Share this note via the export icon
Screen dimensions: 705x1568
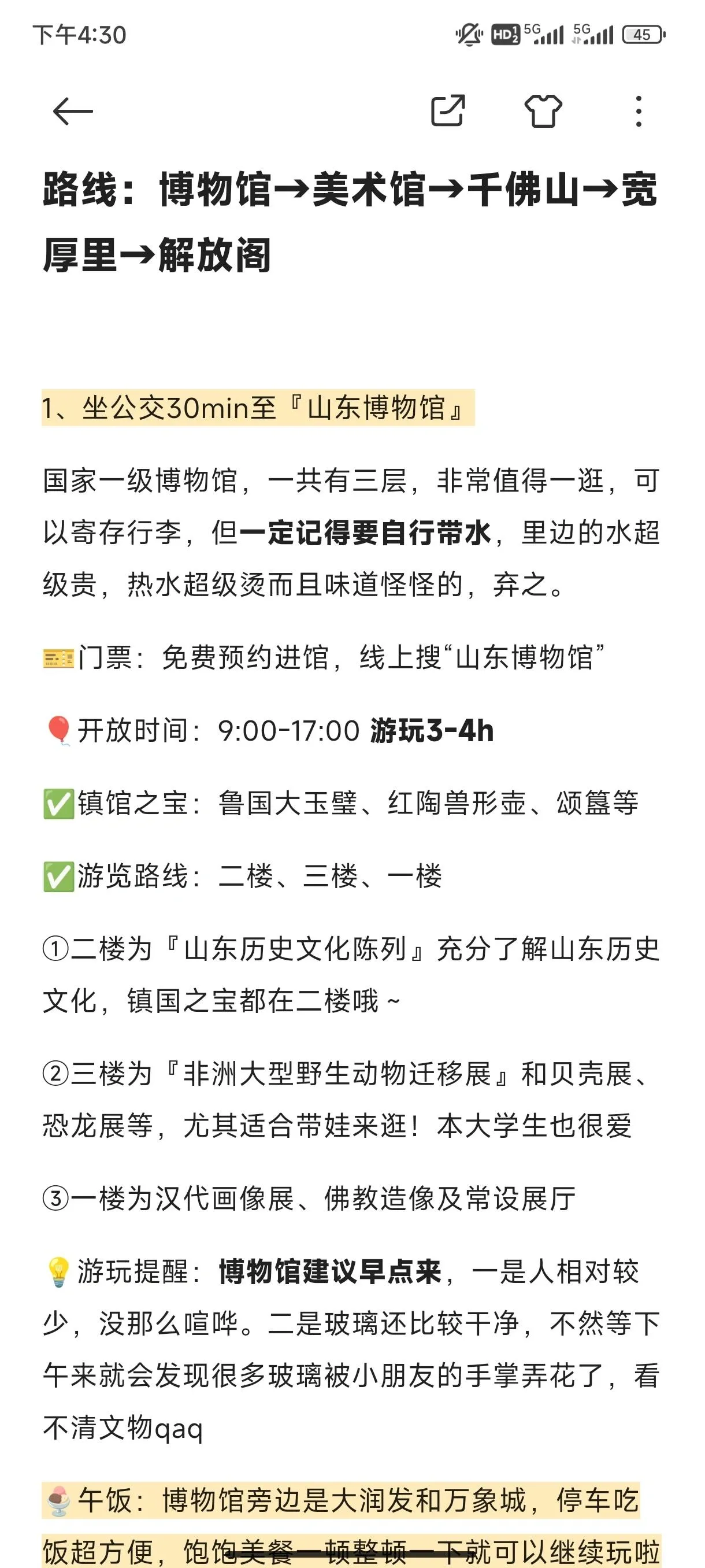point(448,111)
